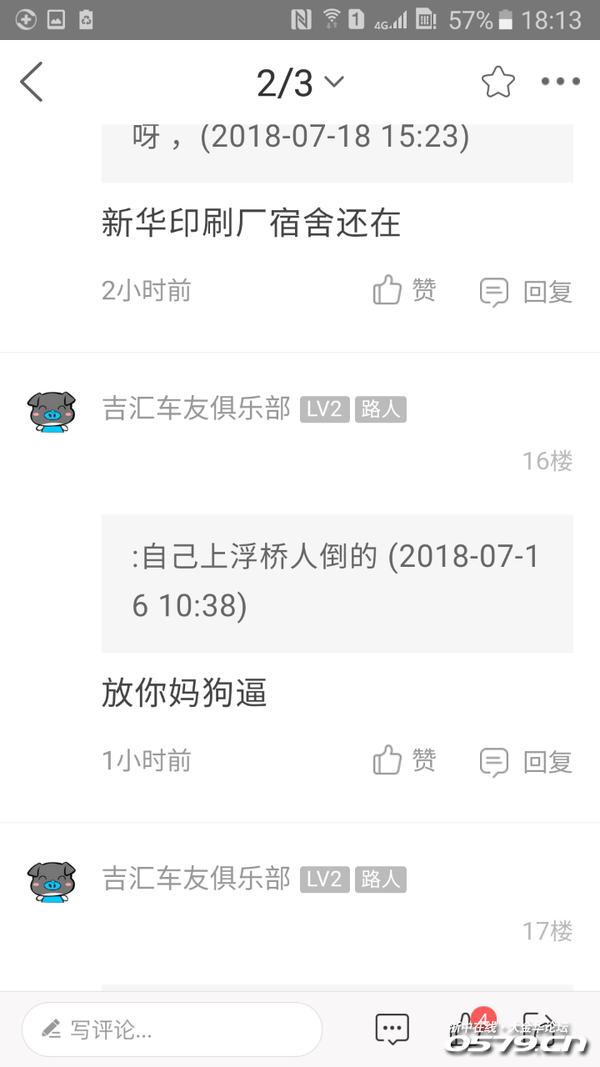
Task: Like the 16楼 comment
Action: (x=405, y=761)
